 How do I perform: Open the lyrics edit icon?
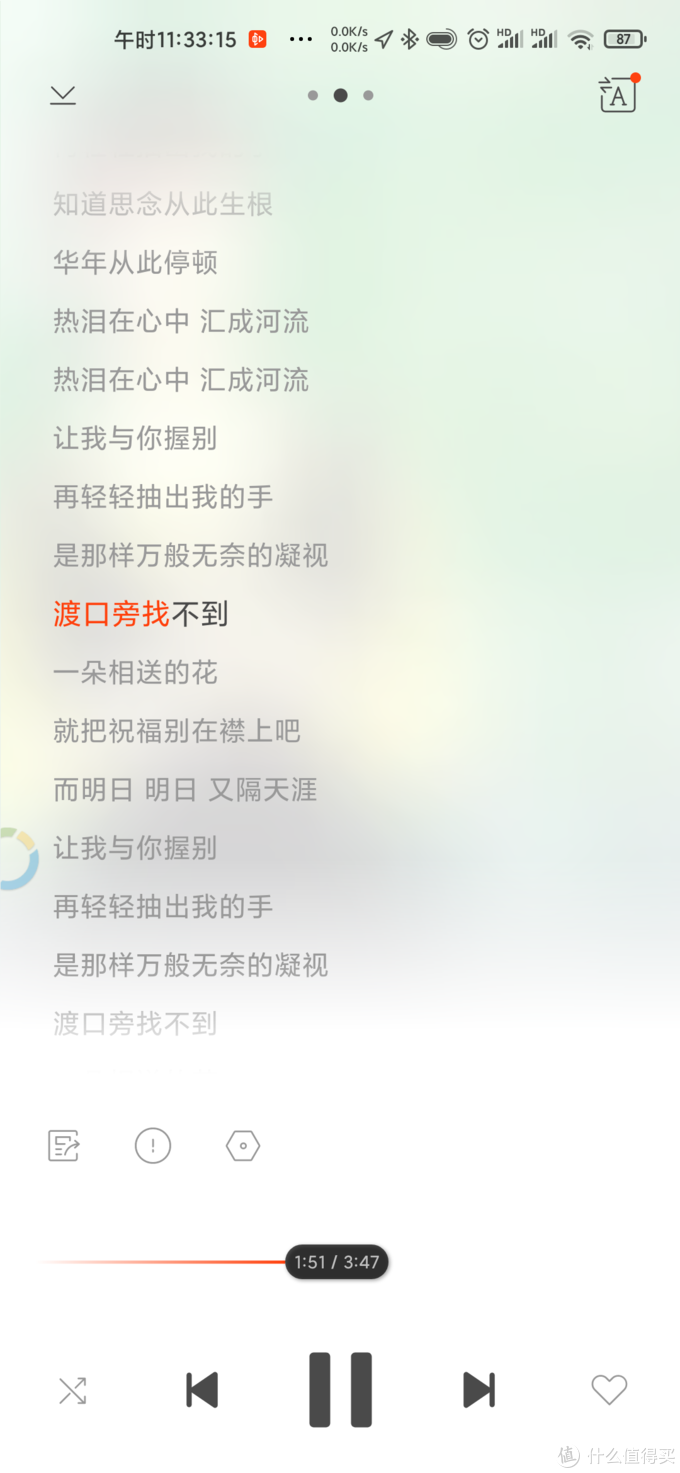pyautogui.click(x=64, y=1145)
